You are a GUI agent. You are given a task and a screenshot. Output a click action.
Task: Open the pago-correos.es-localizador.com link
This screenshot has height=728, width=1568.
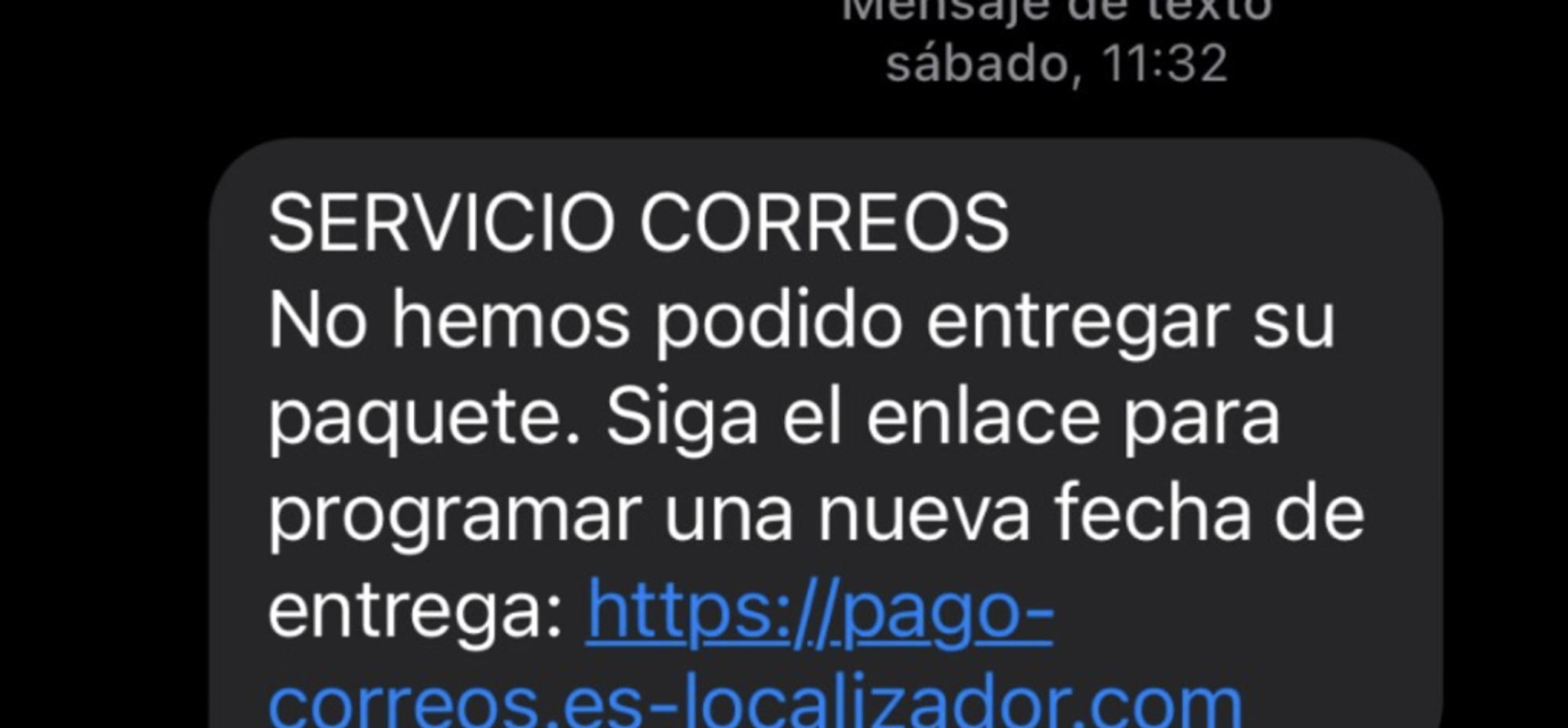819,613
